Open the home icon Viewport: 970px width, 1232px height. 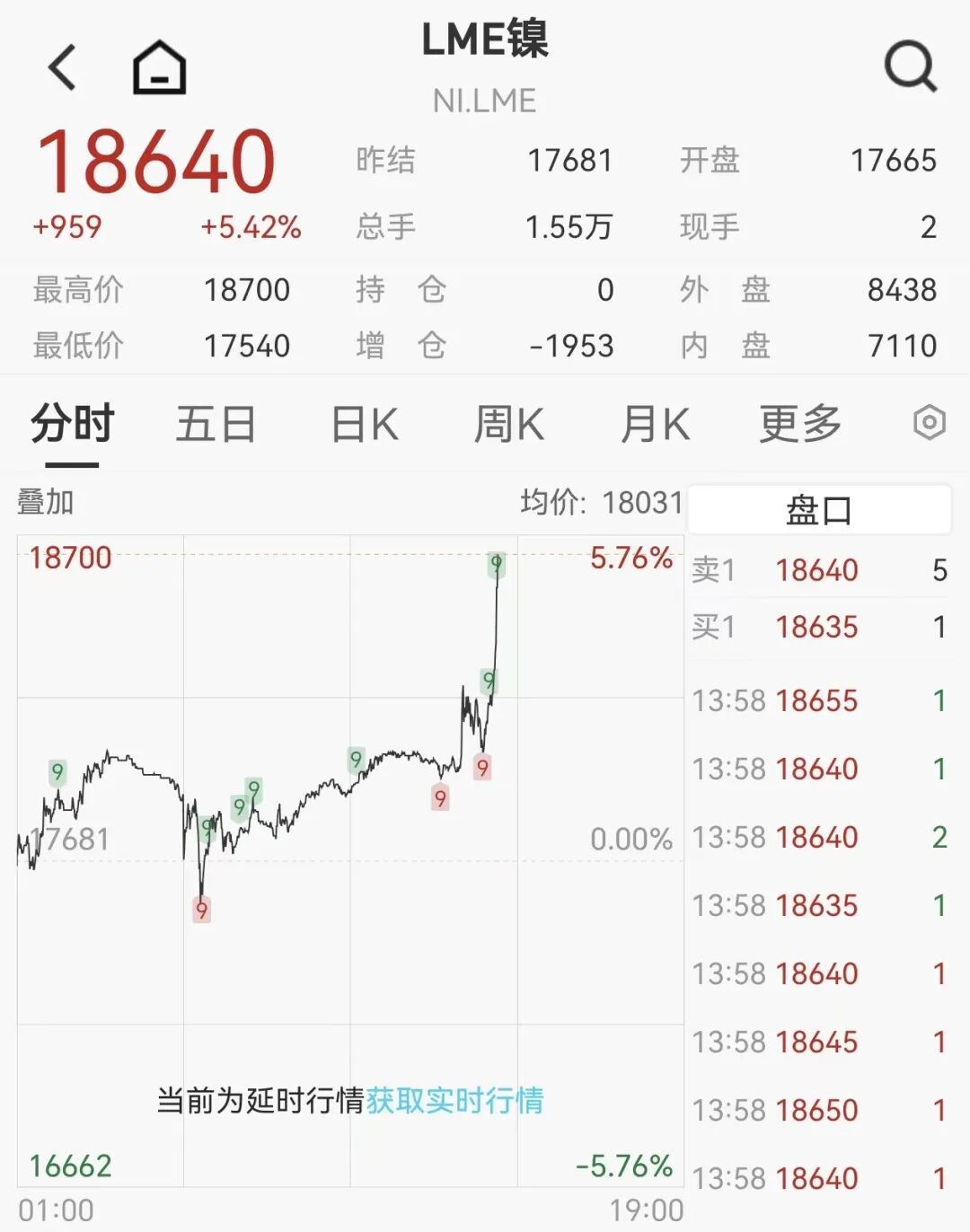click(159, 67)
